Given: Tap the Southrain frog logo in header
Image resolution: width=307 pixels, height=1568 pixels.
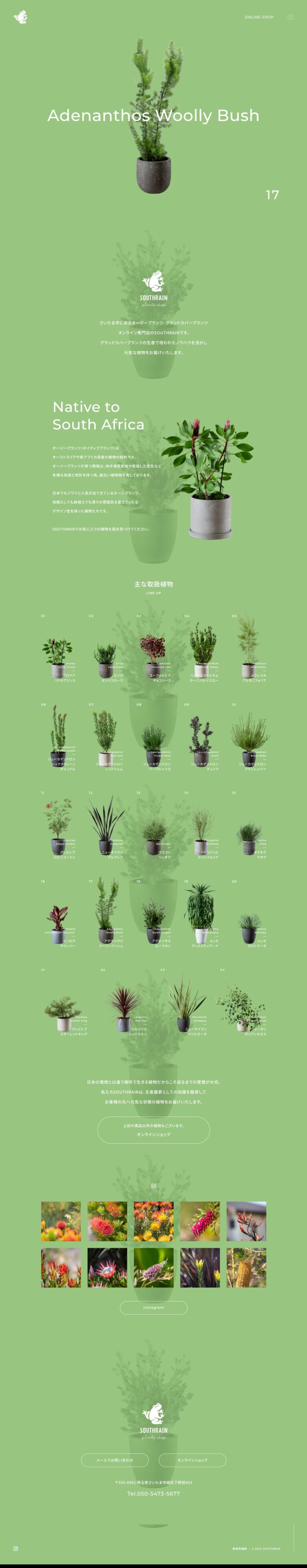Looking at the screenshot, I should tap(21, 17).
